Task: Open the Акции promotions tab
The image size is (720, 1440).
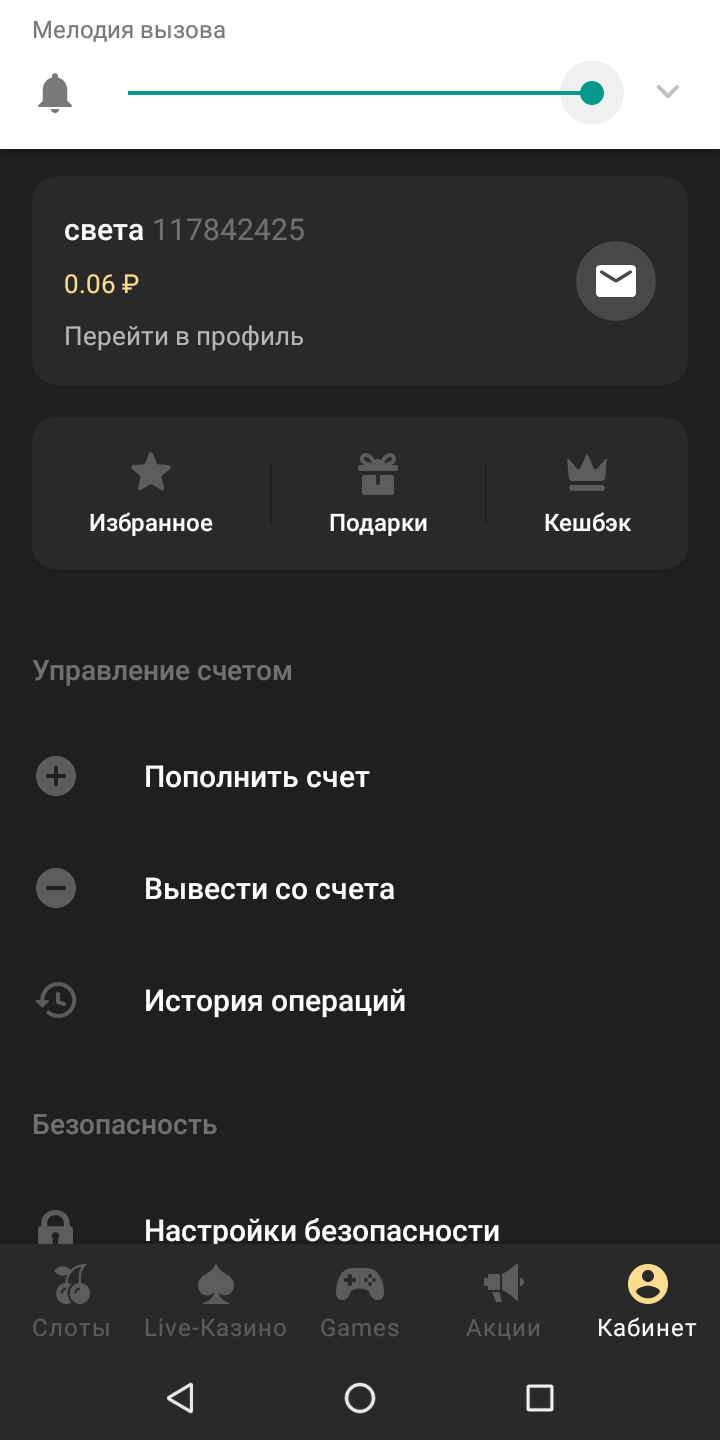Action: coord(503,1300)
